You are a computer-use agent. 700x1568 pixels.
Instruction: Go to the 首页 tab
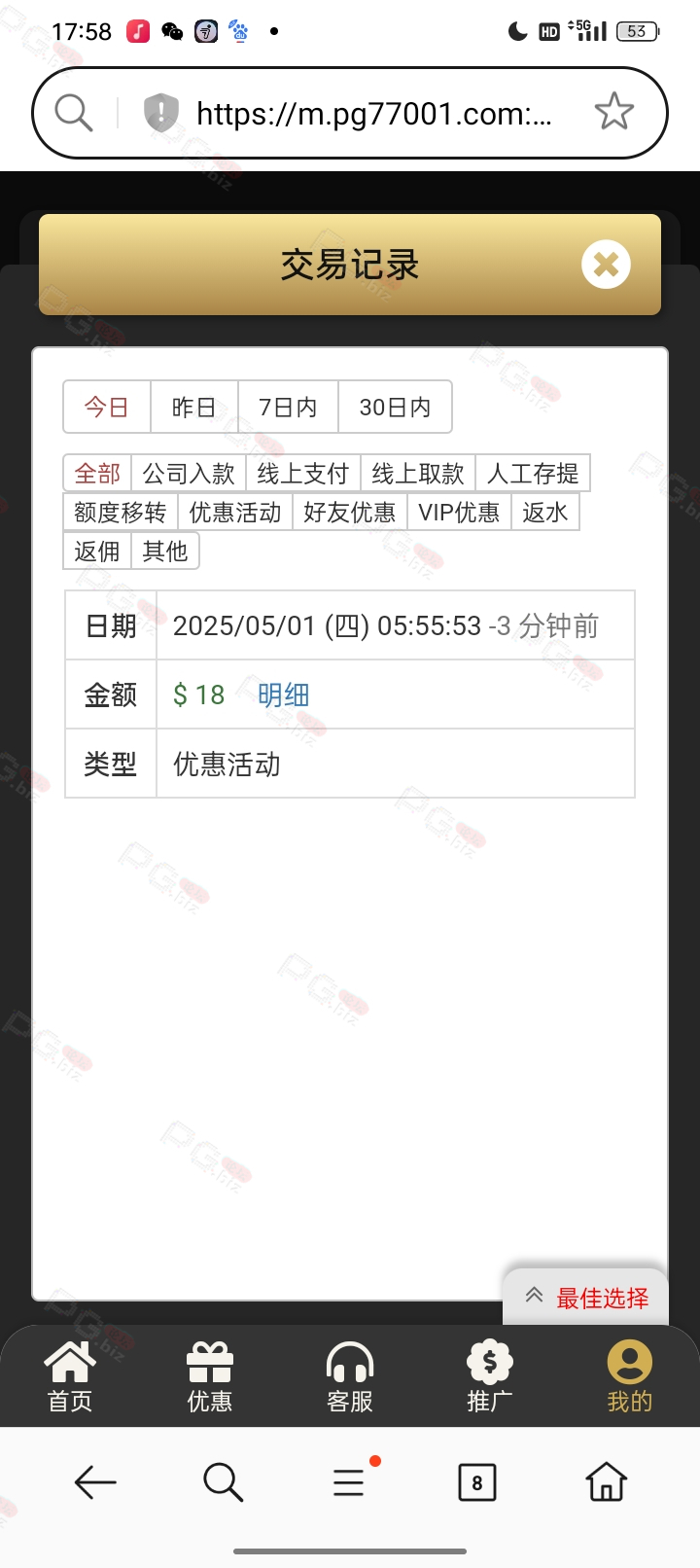coord(70,1376)
